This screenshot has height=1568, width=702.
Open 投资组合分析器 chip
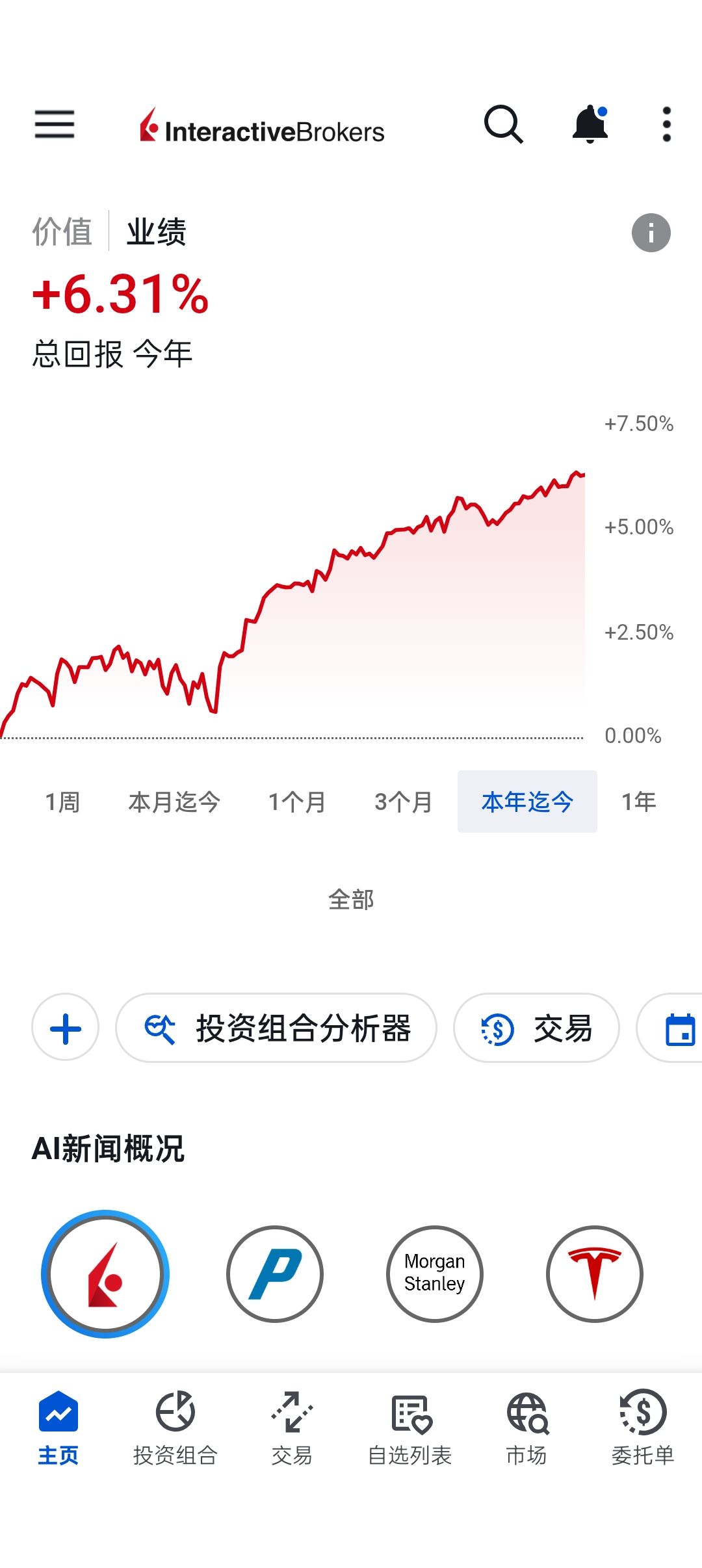click(x=276, y=1028)
